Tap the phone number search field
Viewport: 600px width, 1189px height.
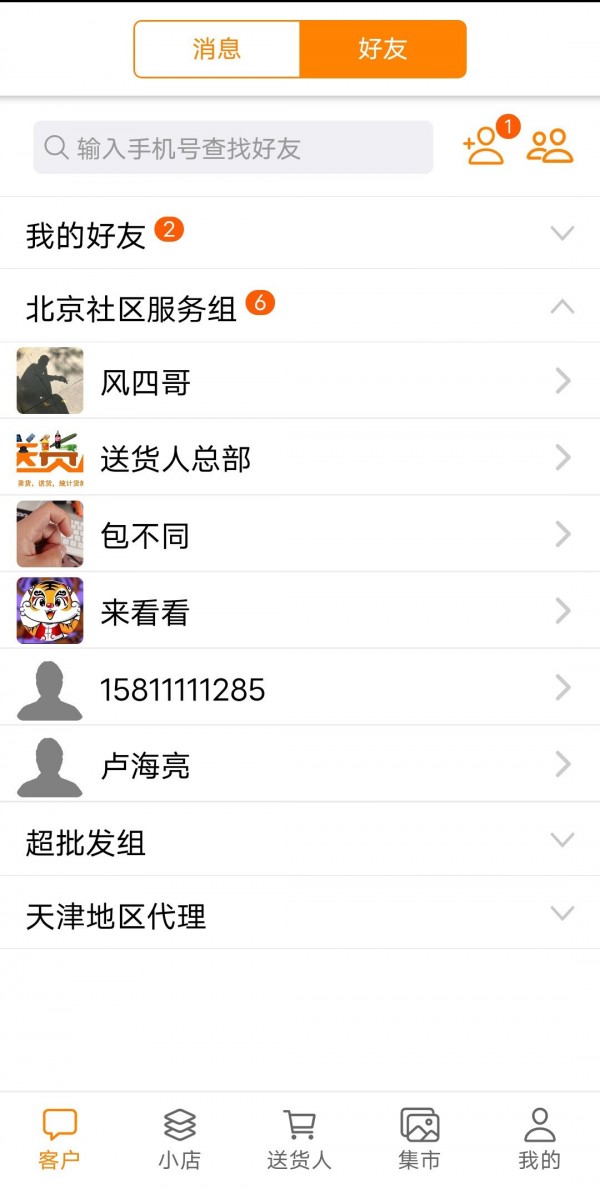[x=233, y=148]
